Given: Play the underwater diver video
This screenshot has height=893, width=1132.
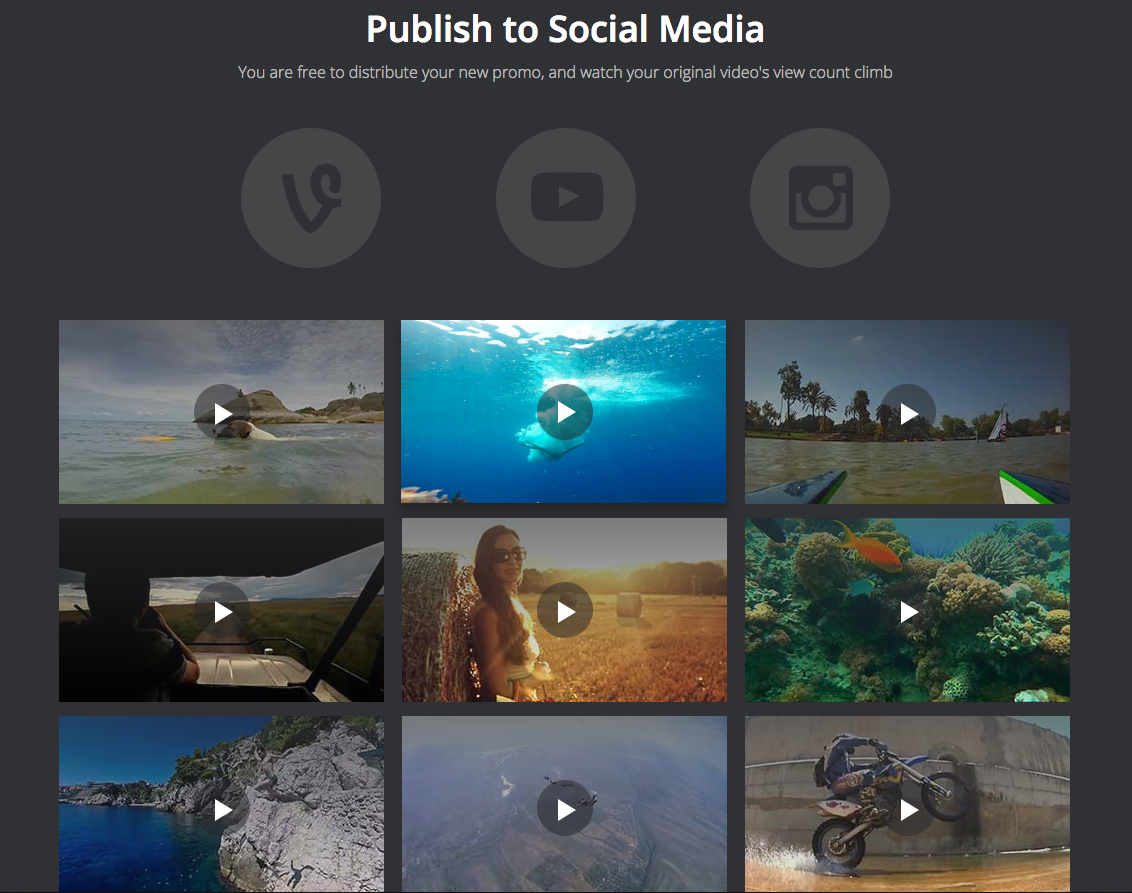Looking at the screenshot, I should (x=565, y=412).
